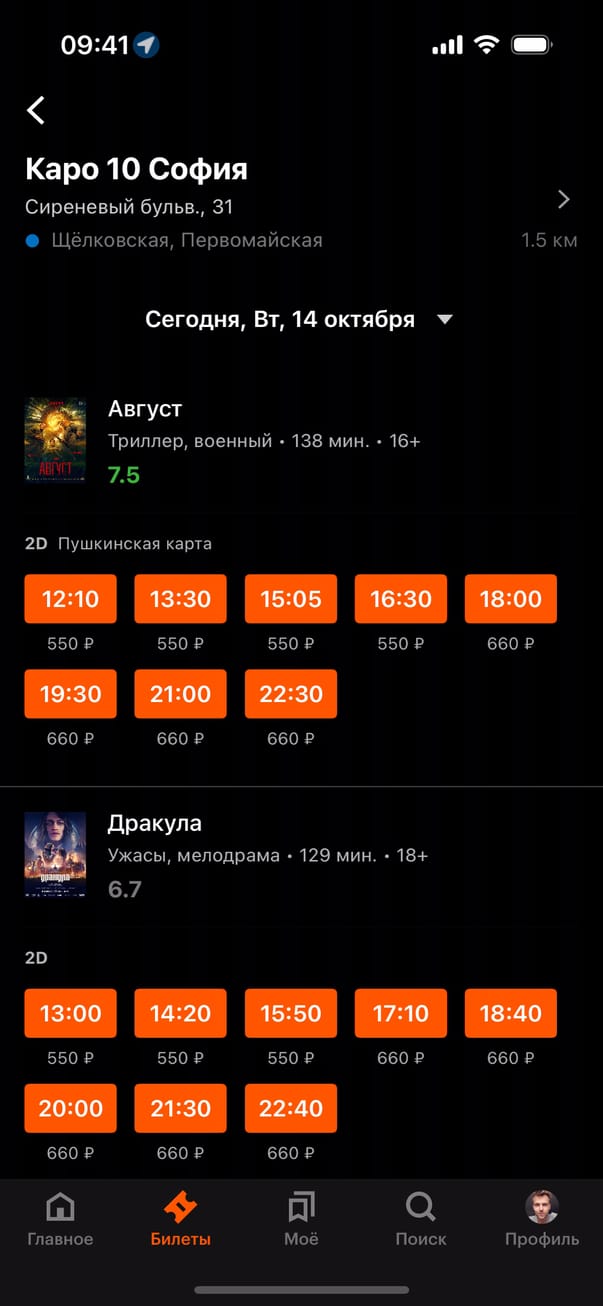Switch to the Главное tab
The image size is (603, 1306).
(60, 1220)
